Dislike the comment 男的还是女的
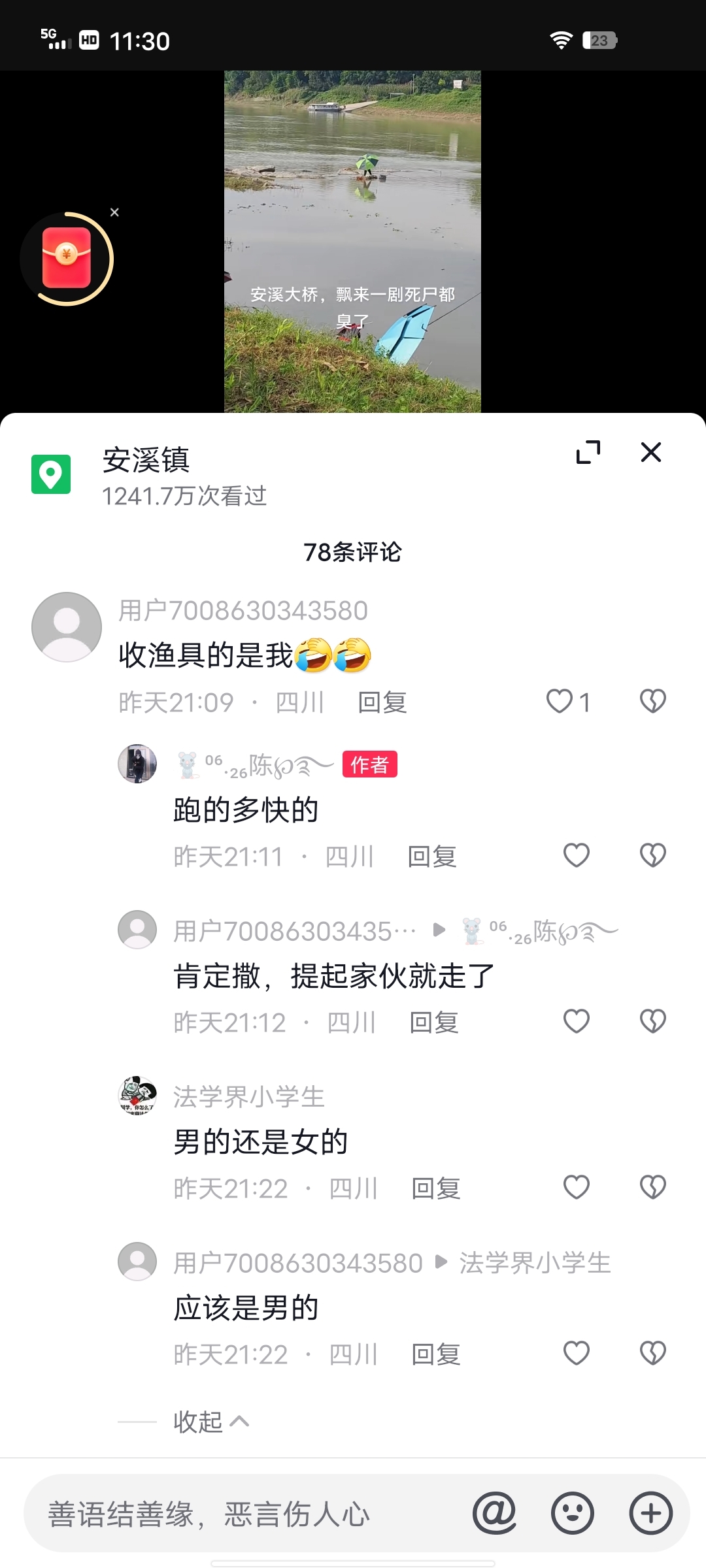The image size is (706, 1568). point(652,1188)
